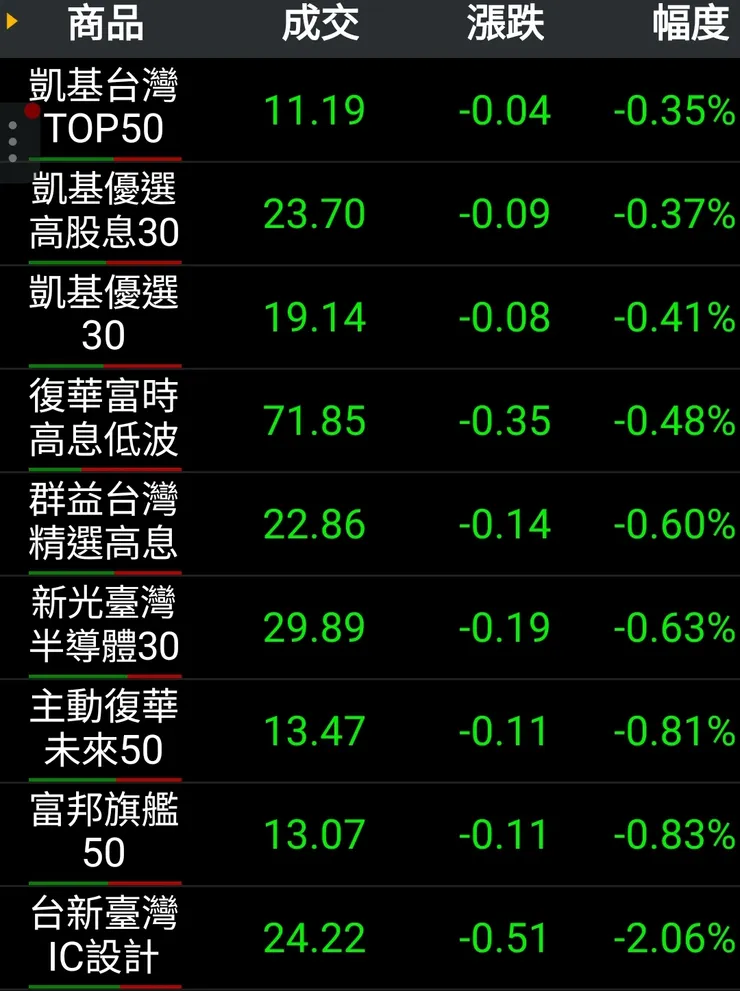Sort by the 成交 column header
The width and height of the screenshot is (740, 991).
[x=320, y=25]
